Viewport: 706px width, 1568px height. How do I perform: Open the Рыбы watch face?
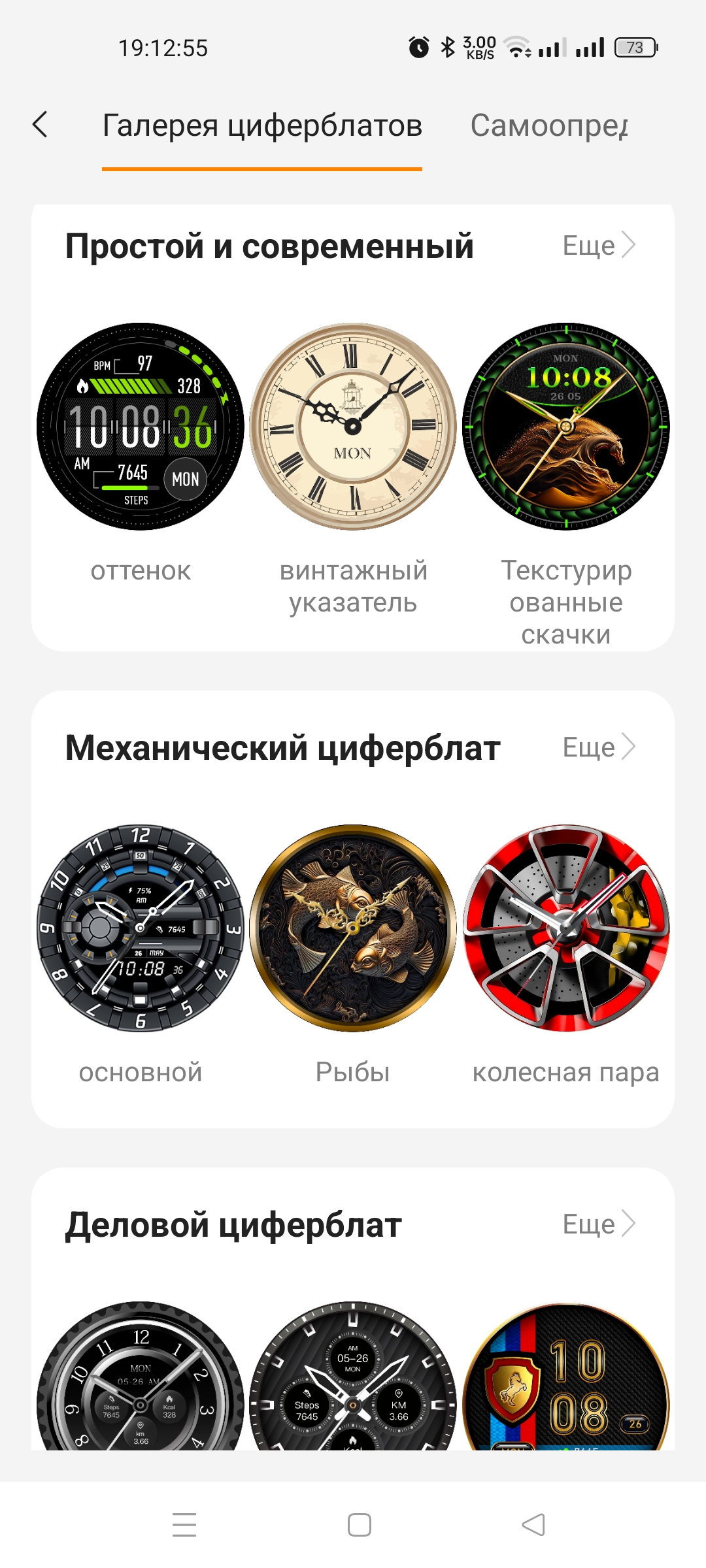click(x=353, y=928)
